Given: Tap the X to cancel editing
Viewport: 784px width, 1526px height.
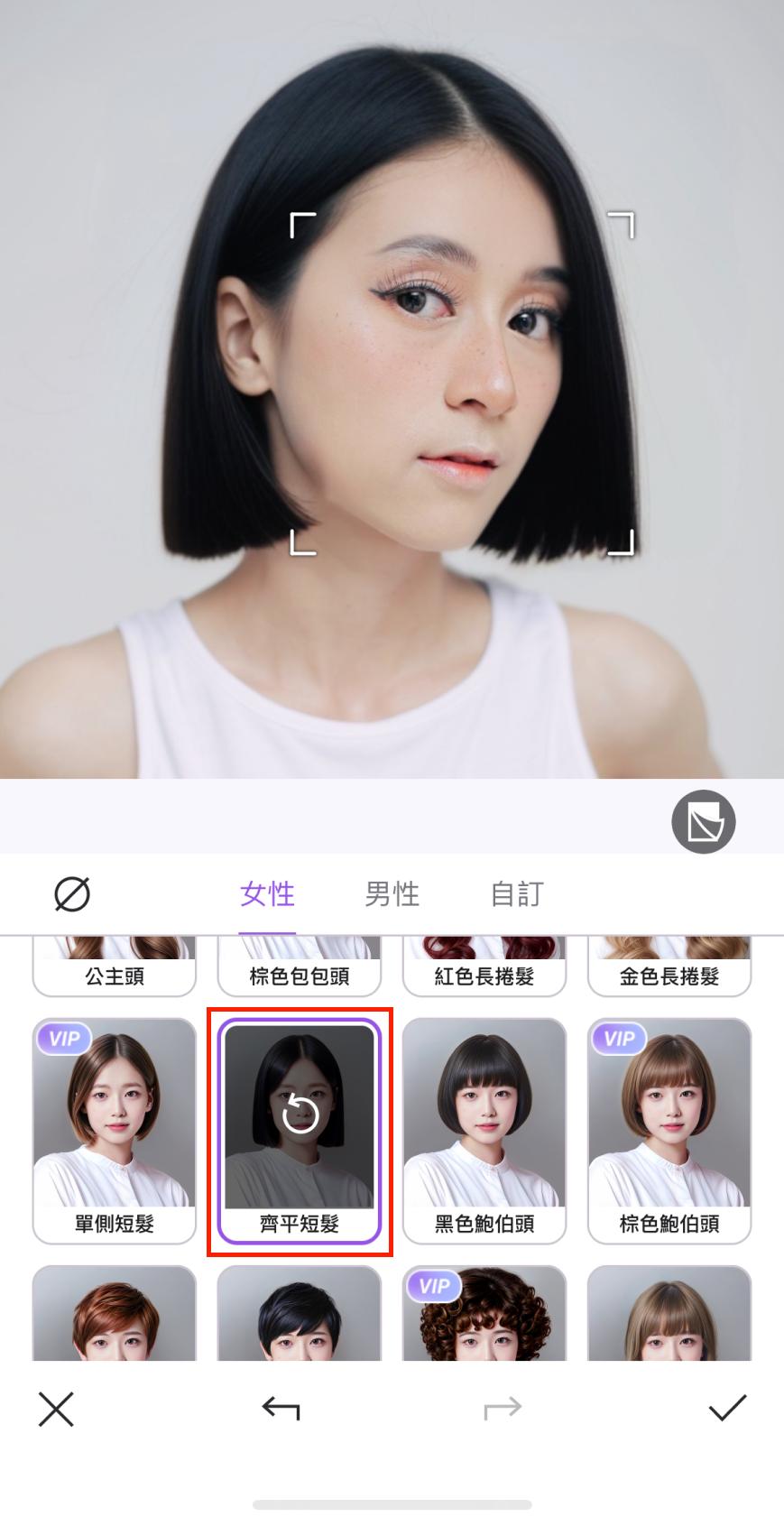Looking at the screenshot, I should pyautogui.click(x=56, y=1408).
